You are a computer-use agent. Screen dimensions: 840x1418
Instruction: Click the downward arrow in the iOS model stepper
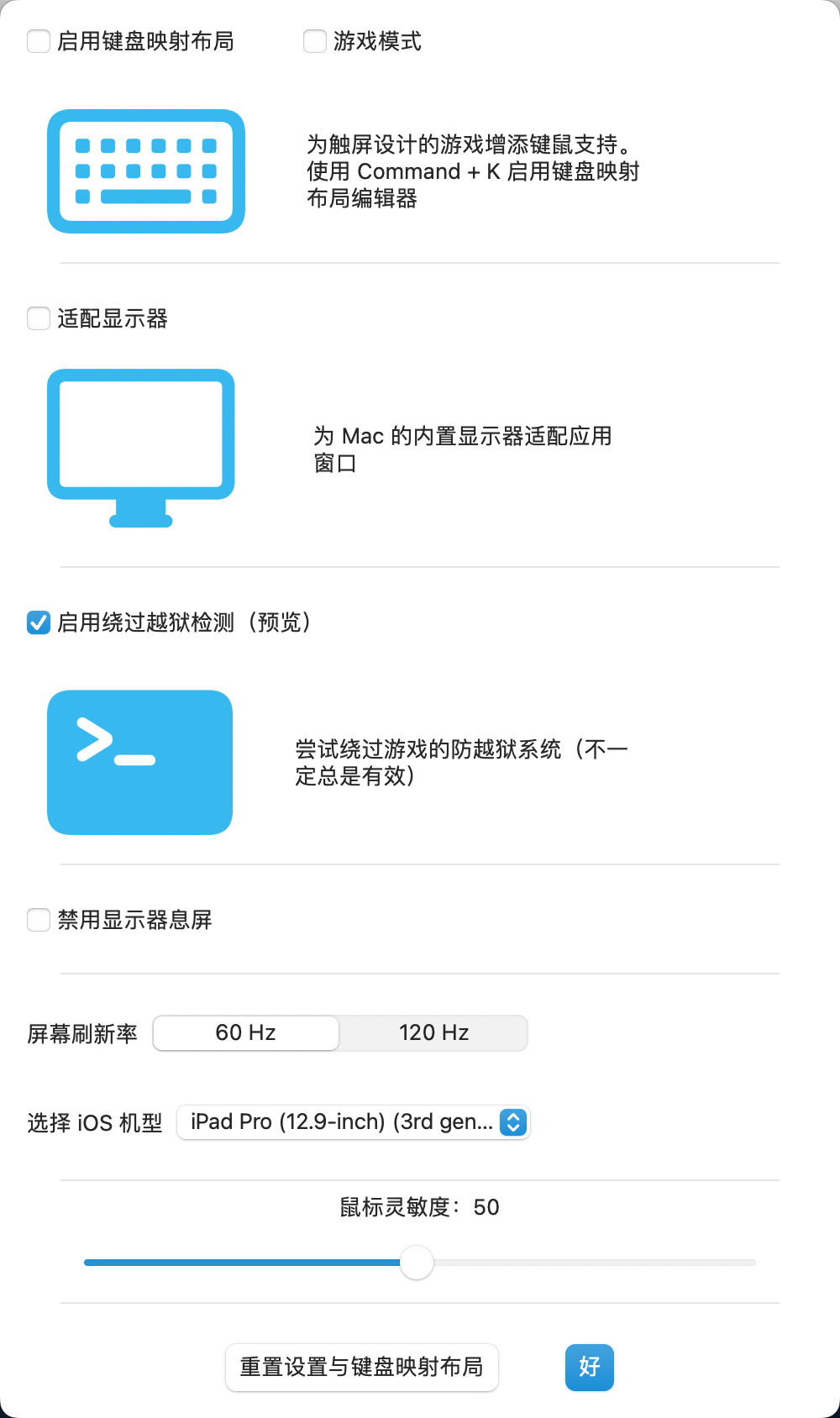pyautogui.click(x=513, y=1128)
